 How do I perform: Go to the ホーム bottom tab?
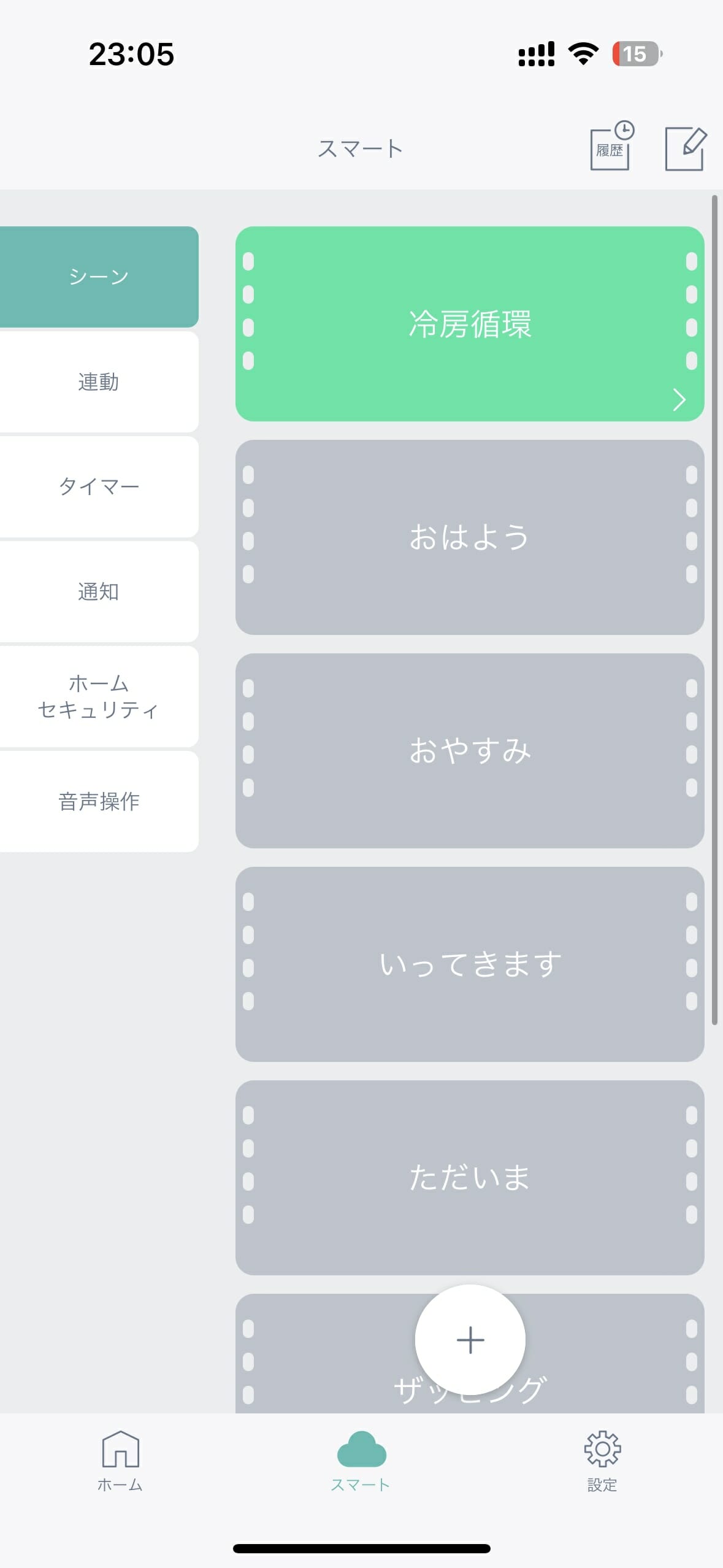click(x=120, y=1461)
